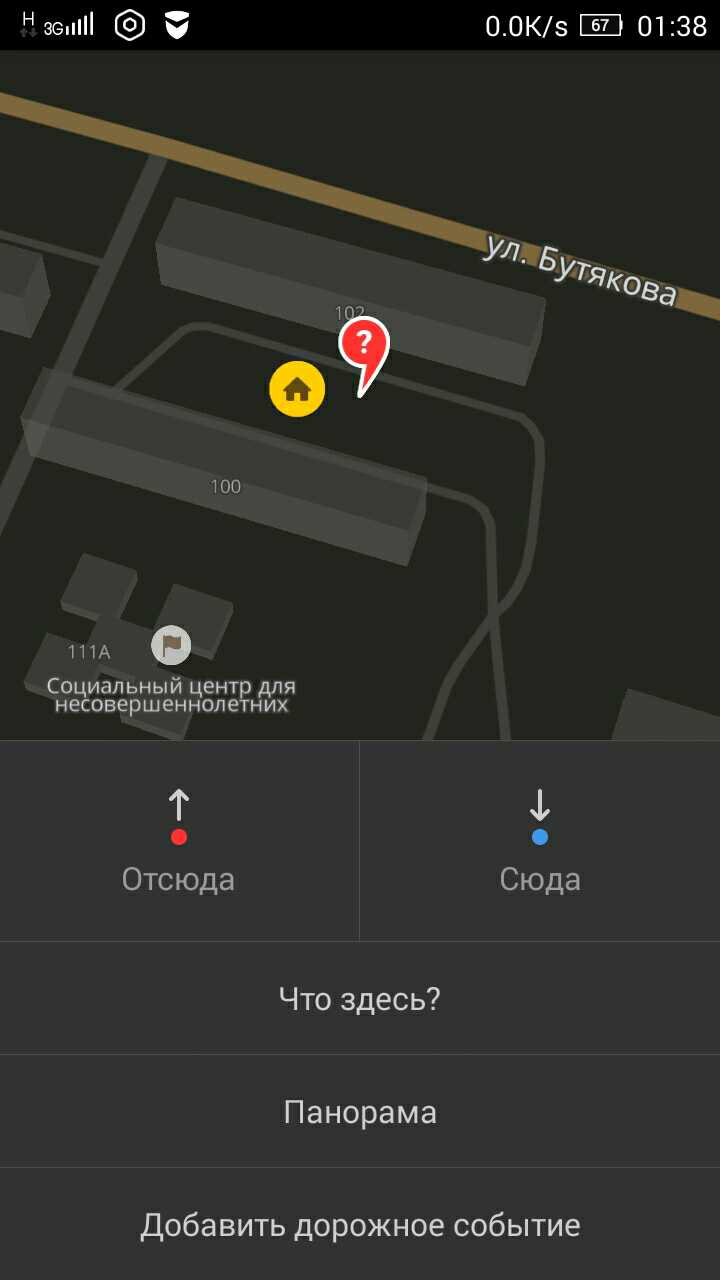Image resolution: width=720 pixels, height=1280 pixels.
Task: Choose Добавить дорожное событие
Action: tap(360, 1224)
